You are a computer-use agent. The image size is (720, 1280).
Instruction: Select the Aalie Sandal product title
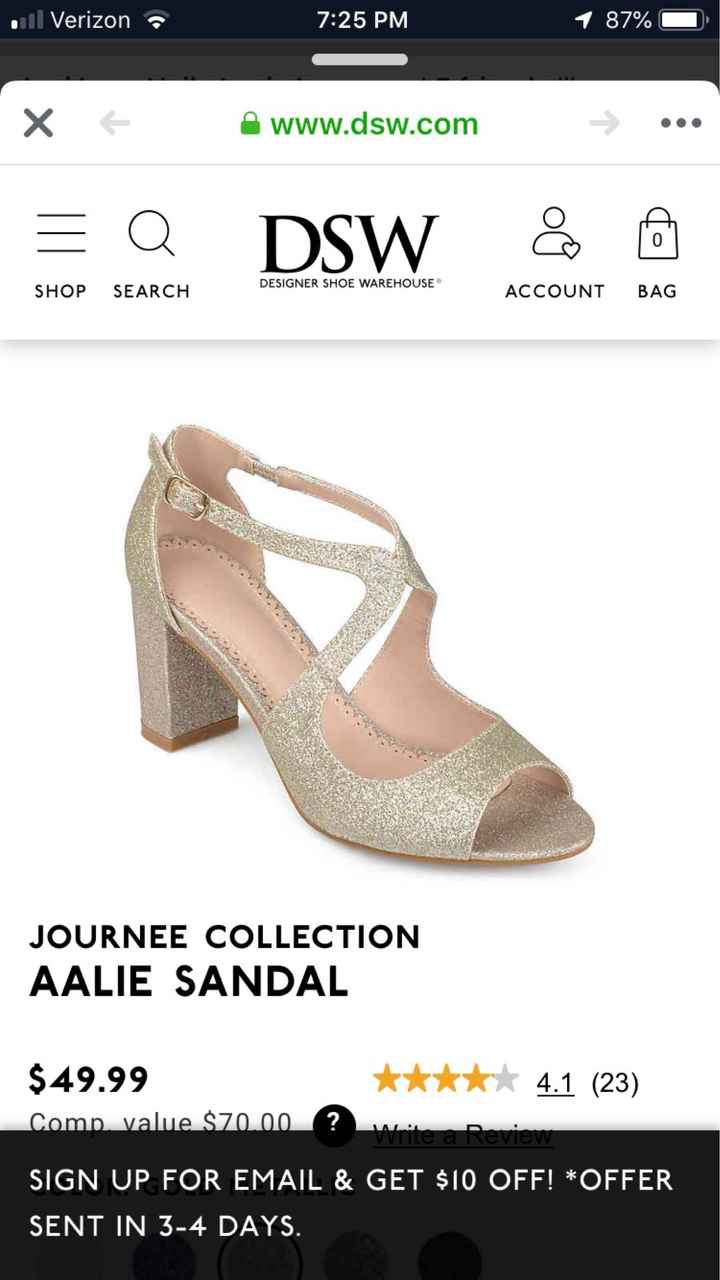[188, 981]
